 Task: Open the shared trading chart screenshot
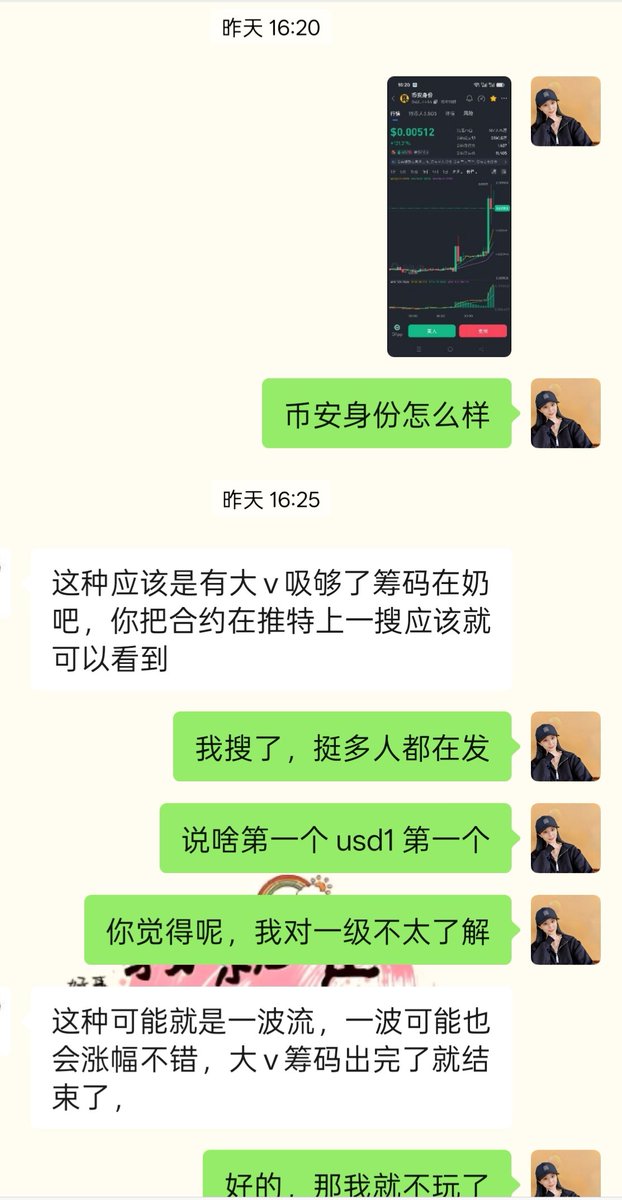pyautogui.click(x=449, y=216)
